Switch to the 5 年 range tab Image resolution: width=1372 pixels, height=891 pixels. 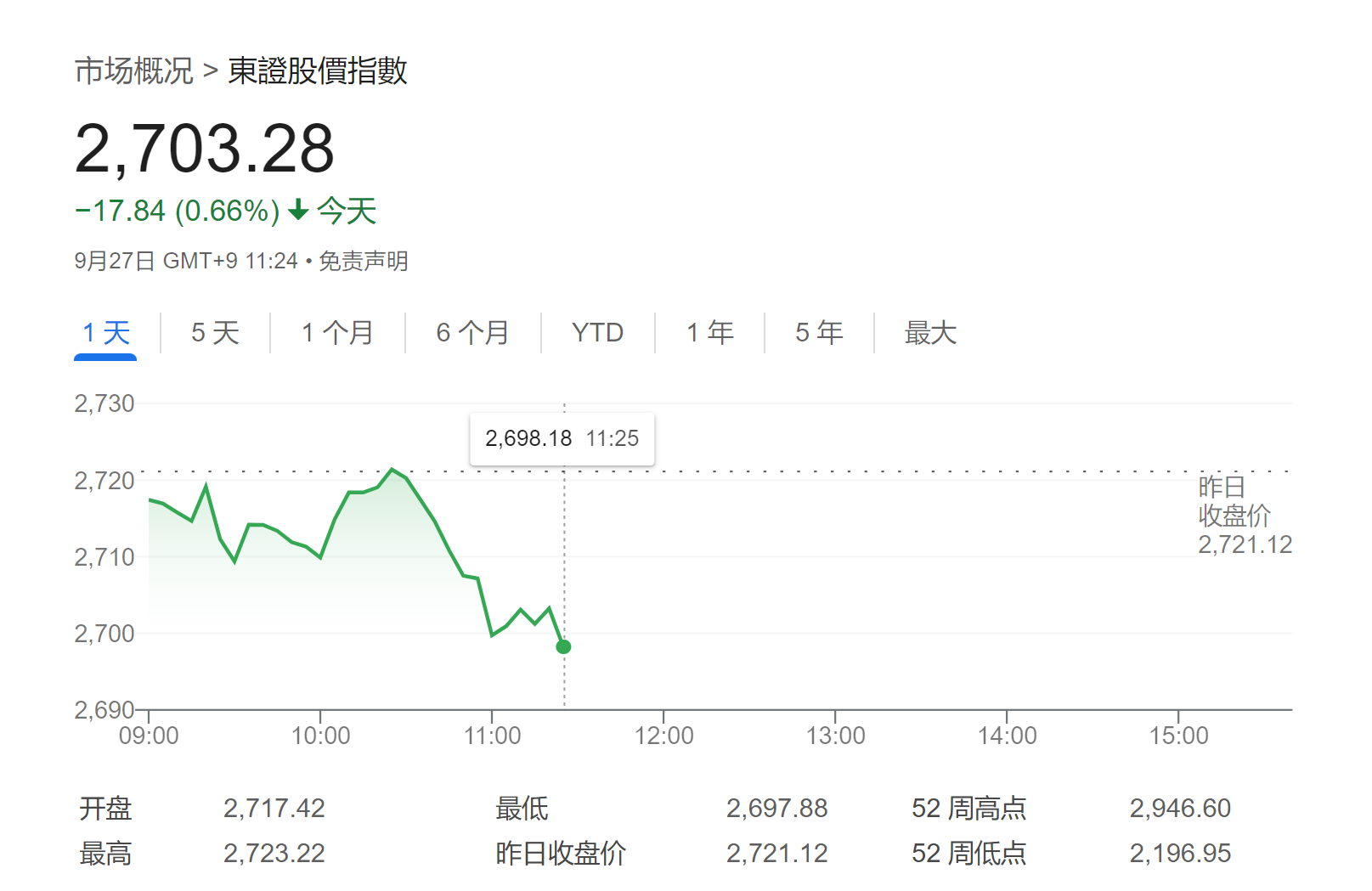(819, 333)
